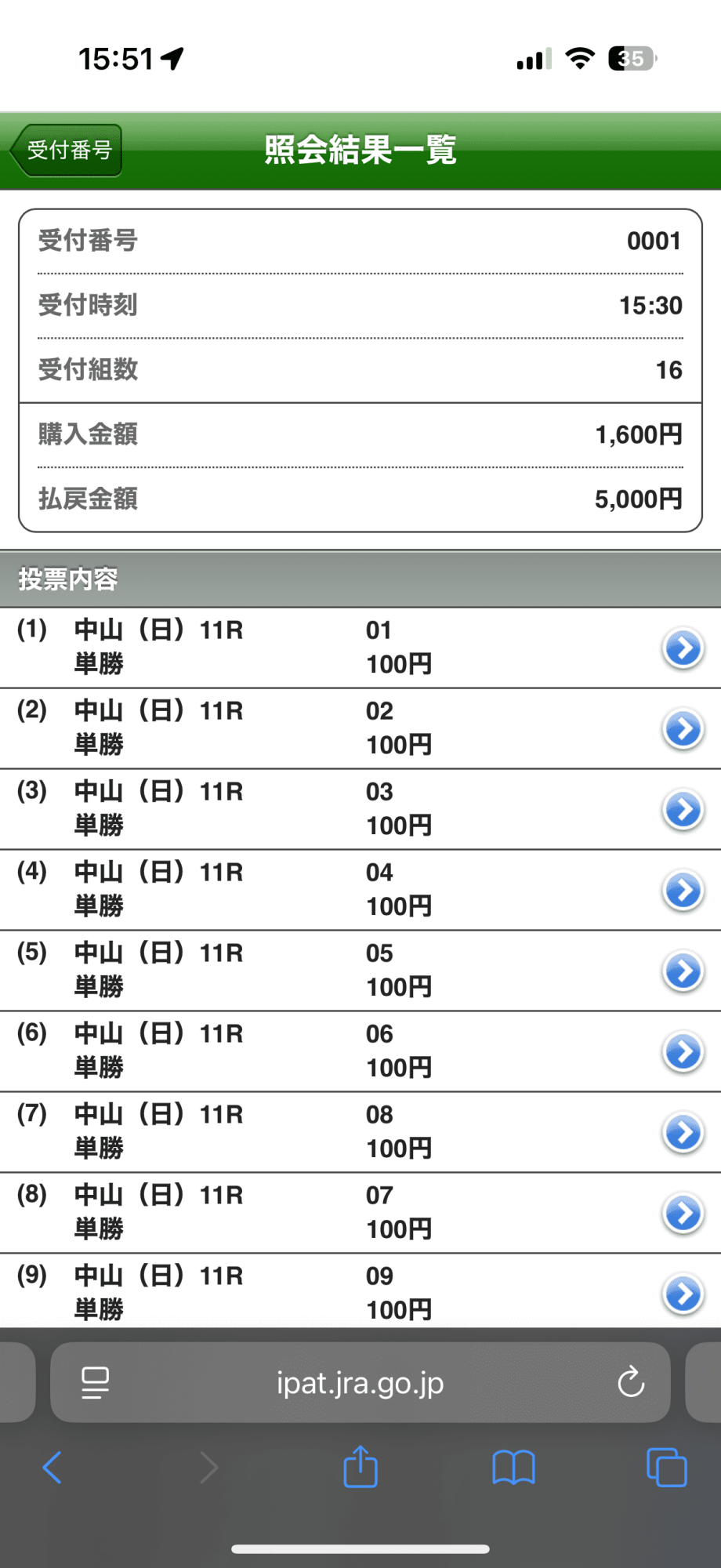Open the page settings menu in address bar
The height and width of the screenshot is (1568, 721).
[96, 1383]
